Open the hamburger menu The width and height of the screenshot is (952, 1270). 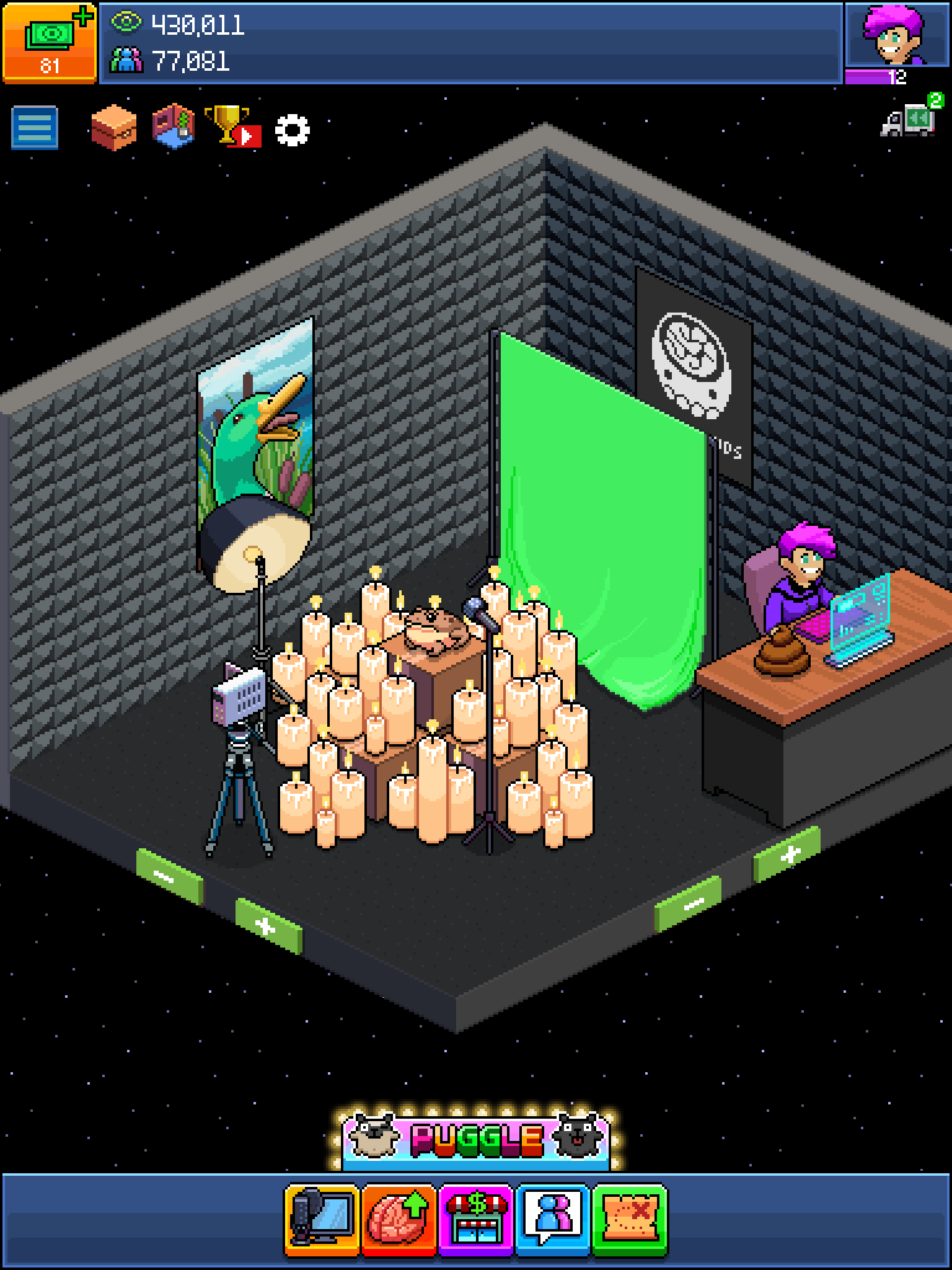click(x=35, y=128)
